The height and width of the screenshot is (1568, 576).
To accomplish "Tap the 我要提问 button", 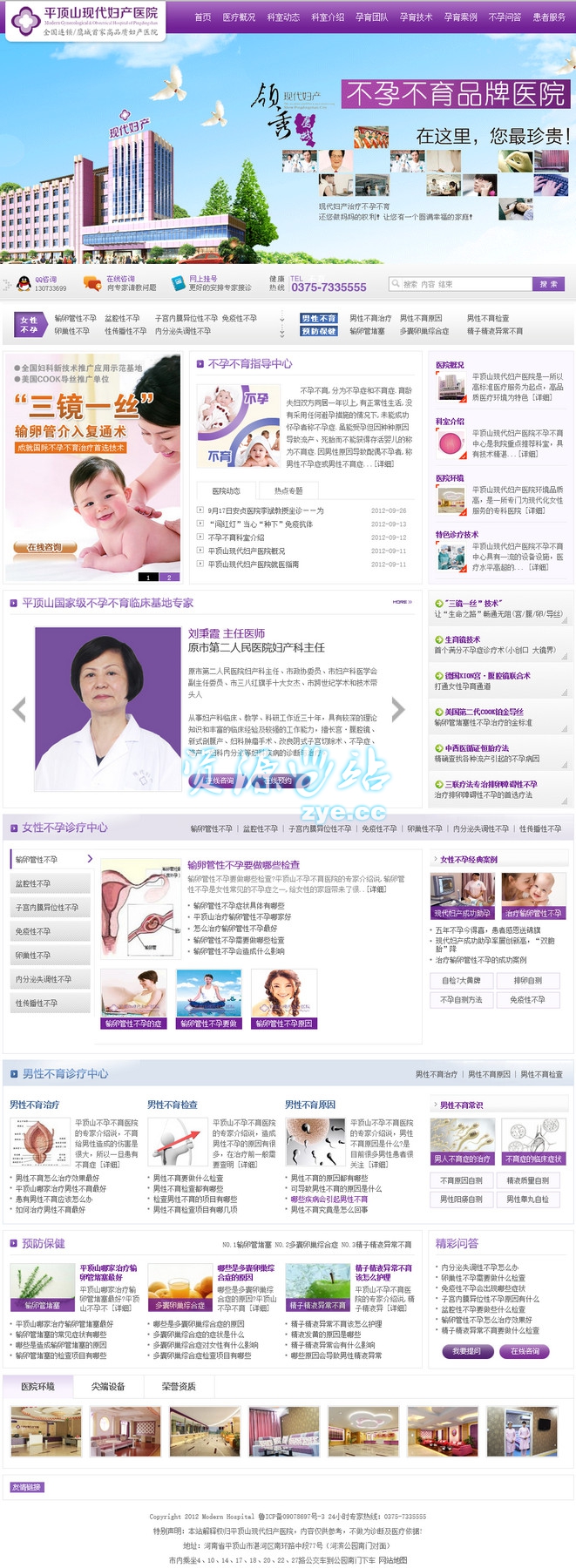I will point(466,1351).
